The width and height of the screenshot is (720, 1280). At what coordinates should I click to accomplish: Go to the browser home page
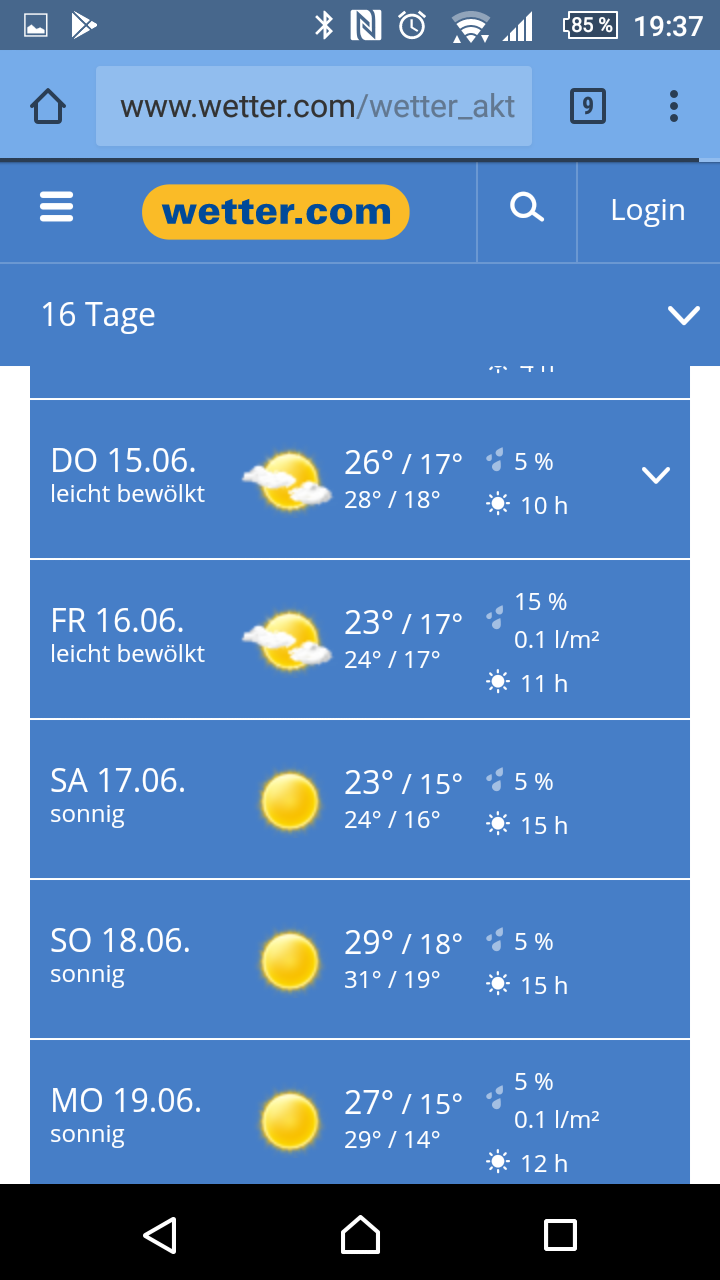click(x=48, y=106)
